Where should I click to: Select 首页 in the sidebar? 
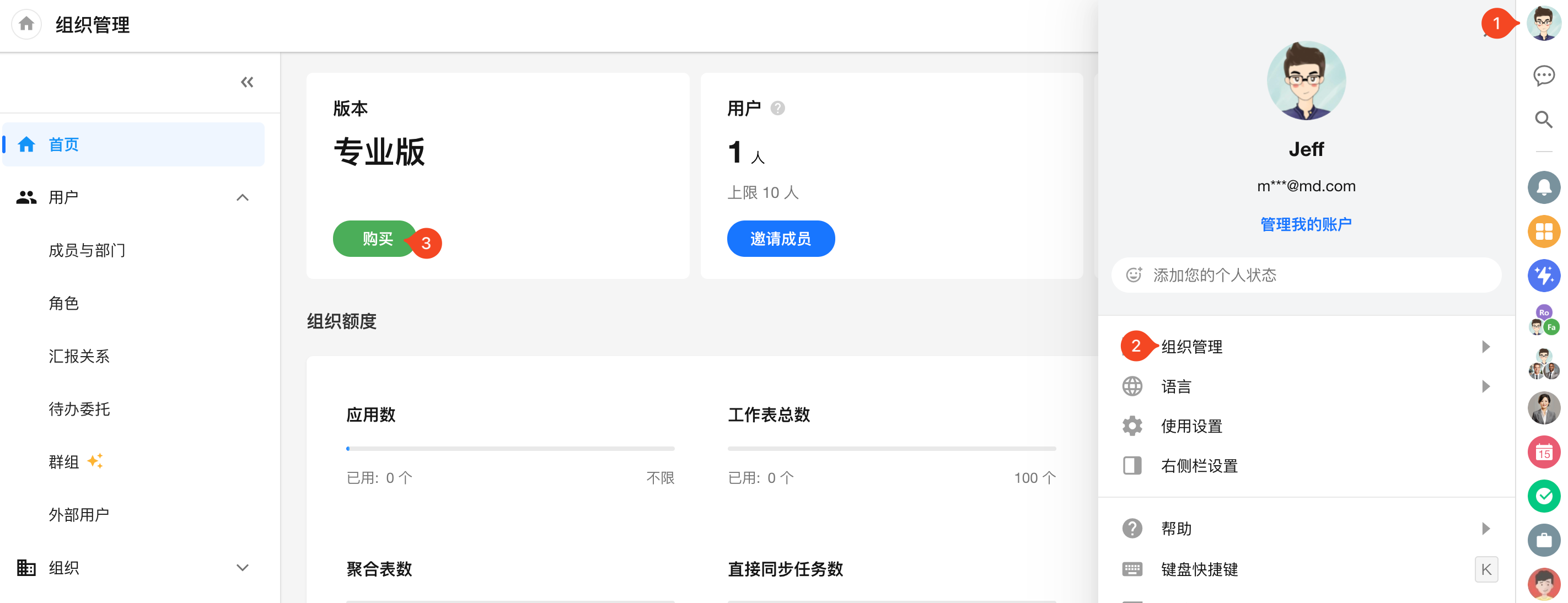coord(64,145)
